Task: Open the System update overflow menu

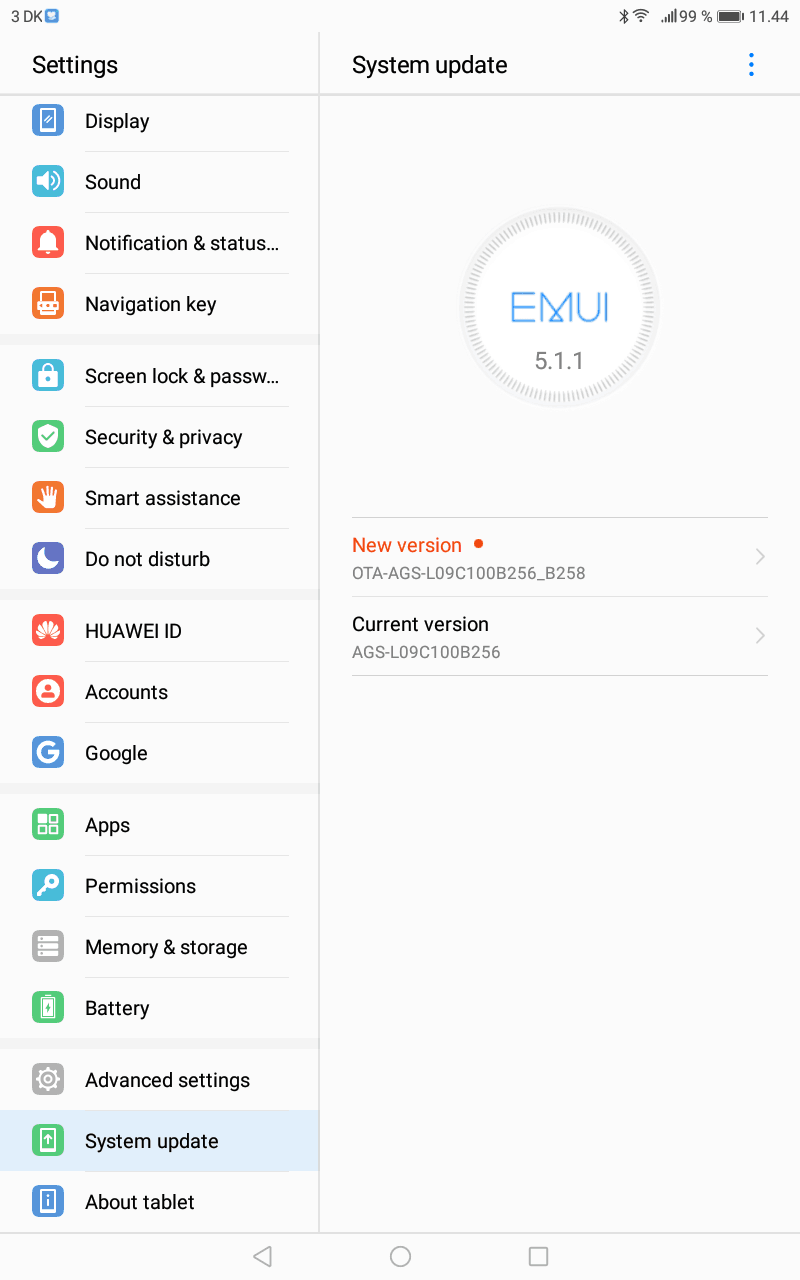Action: click(751, 65)
